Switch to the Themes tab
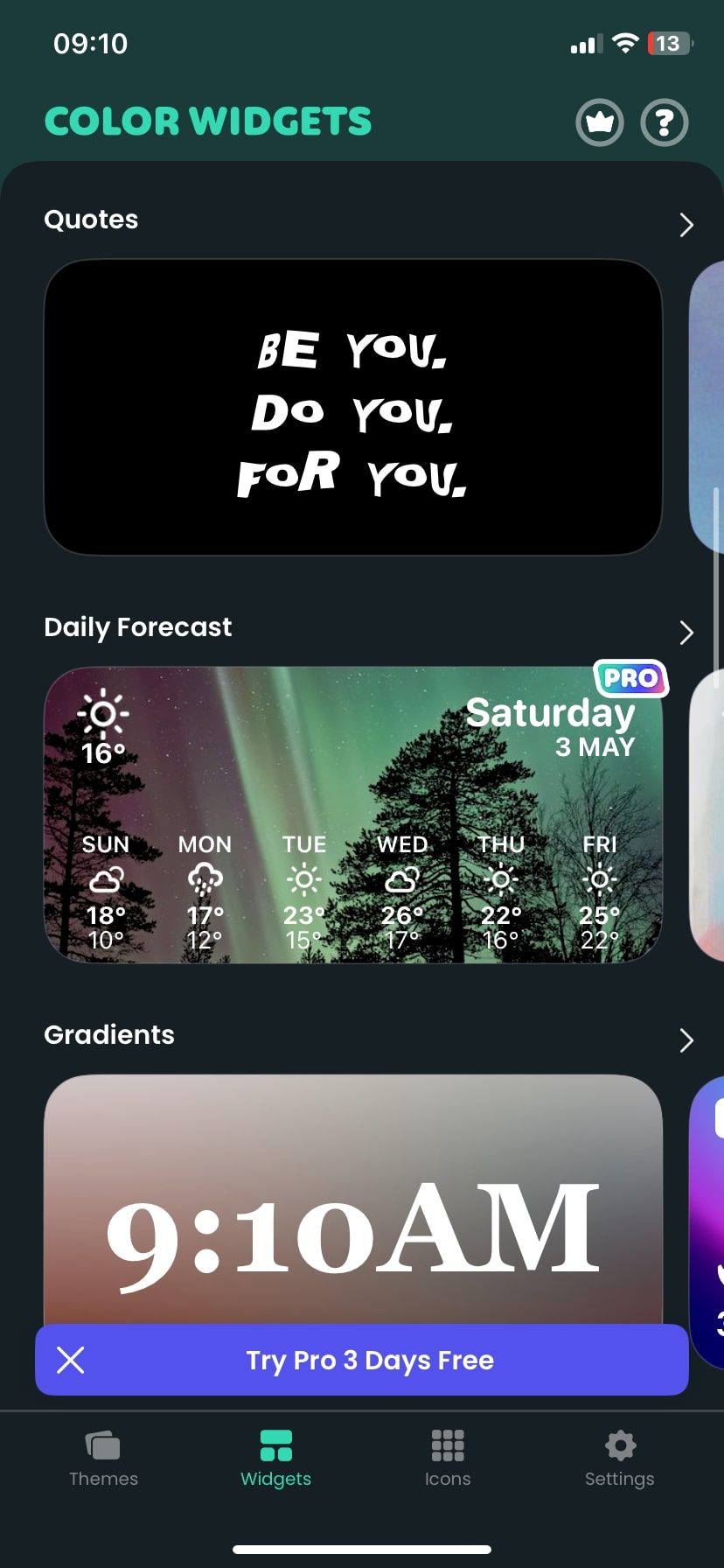The image size is (724, 1568). (x=103, y=1459)
